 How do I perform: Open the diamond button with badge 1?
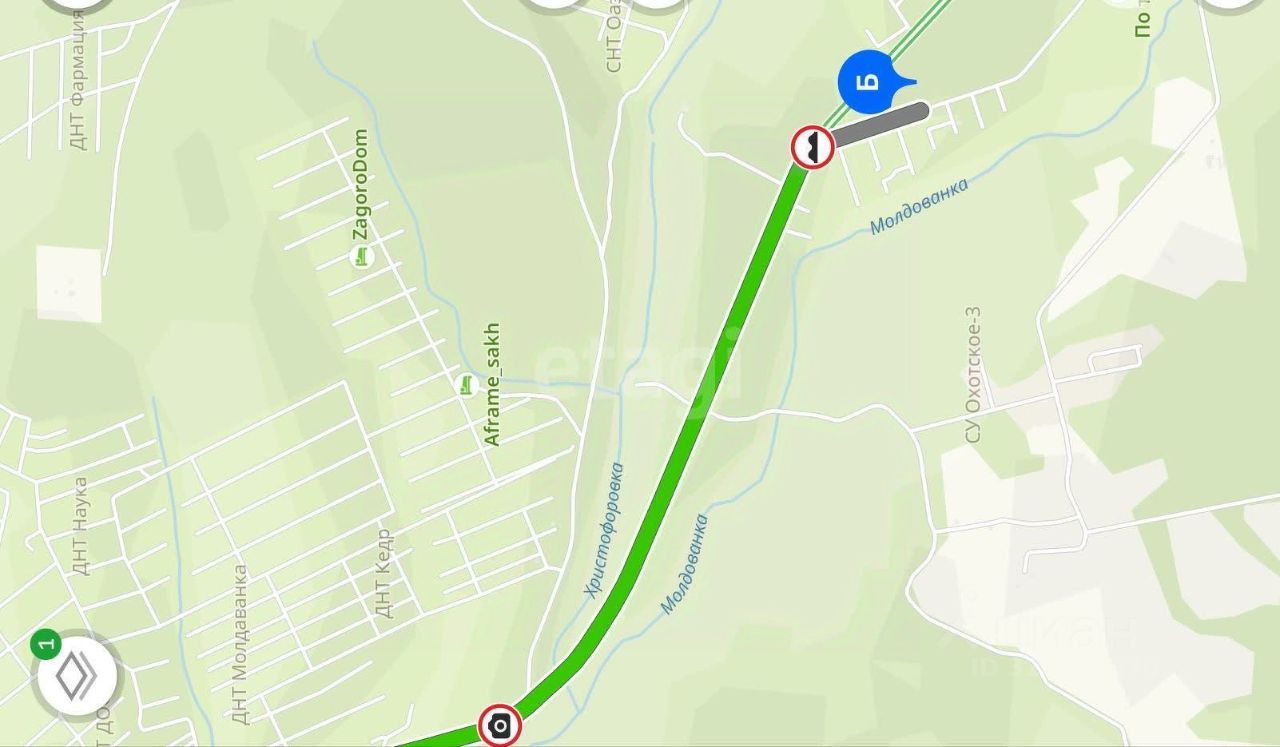(x=76, y=678)
